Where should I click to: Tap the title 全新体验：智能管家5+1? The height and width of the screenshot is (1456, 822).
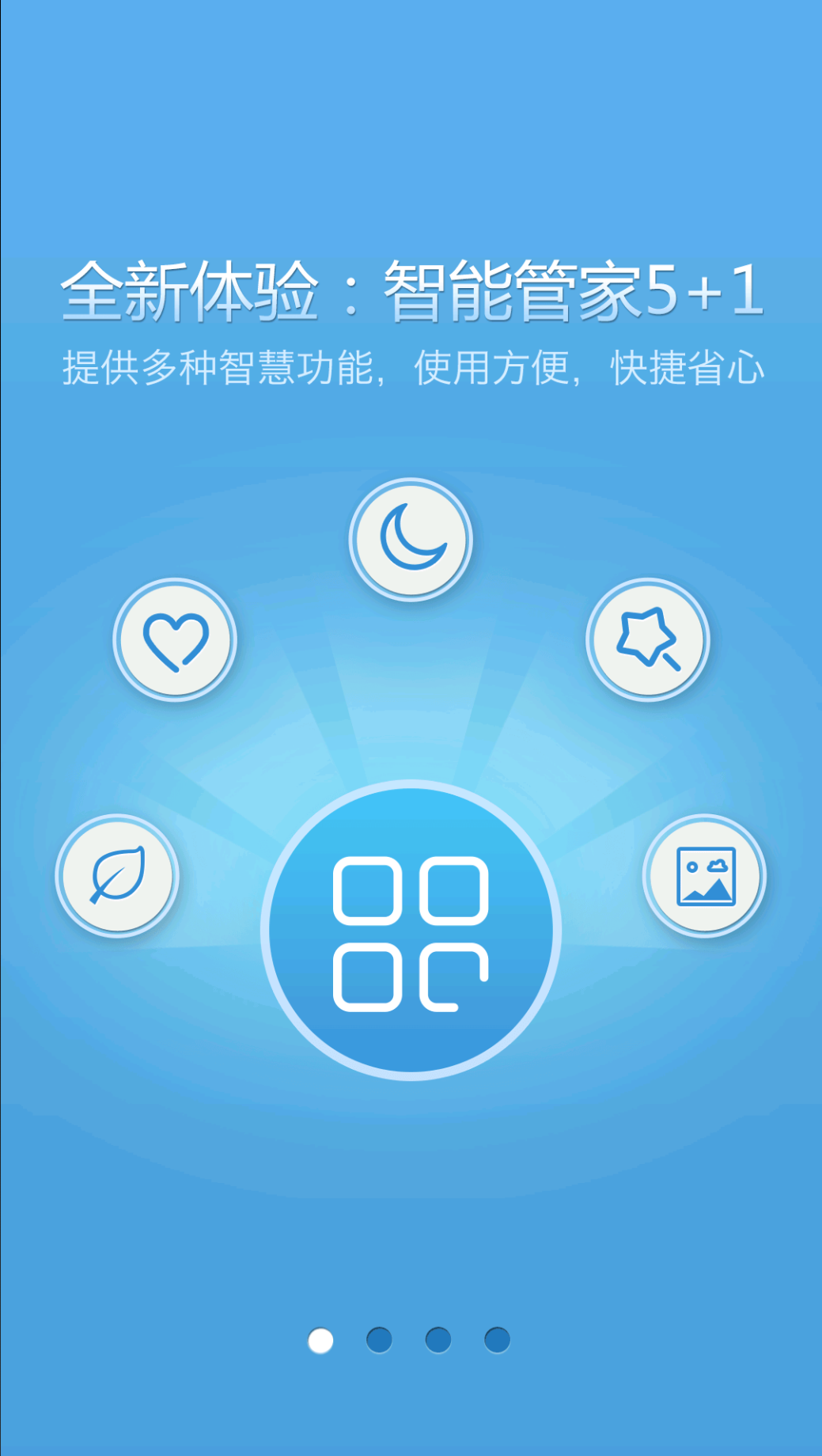(411, 293)
